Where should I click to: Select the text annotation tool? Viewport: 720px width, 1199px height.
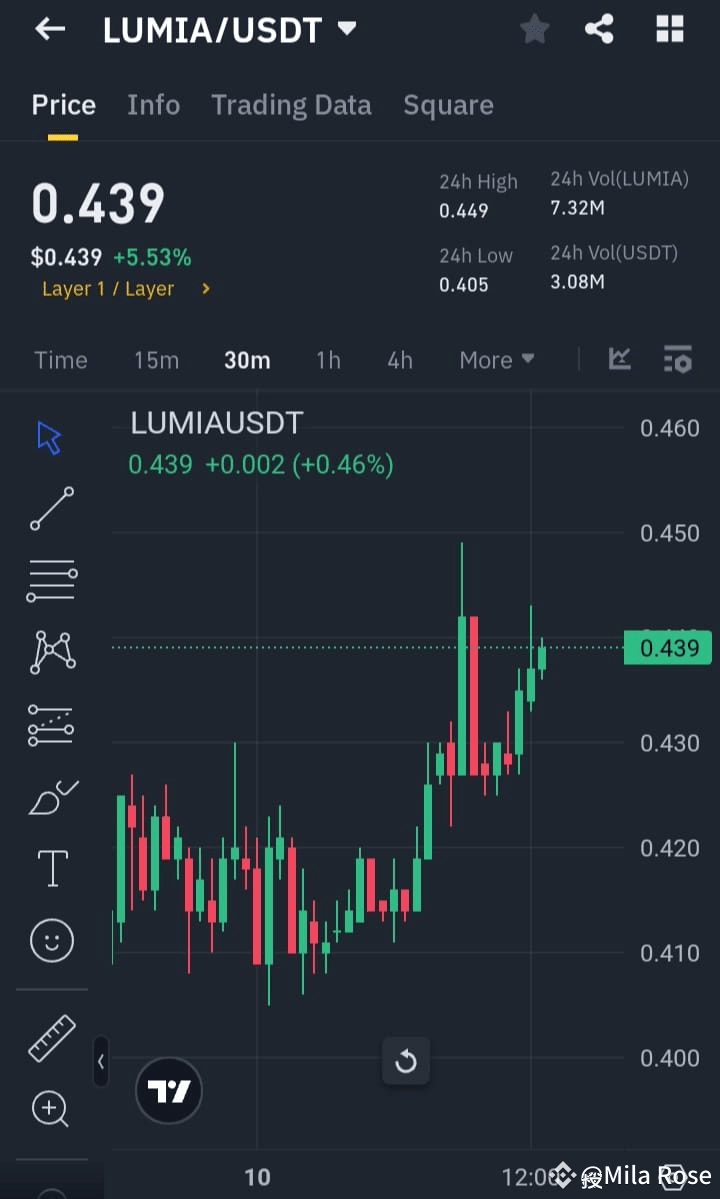point(51,868)
